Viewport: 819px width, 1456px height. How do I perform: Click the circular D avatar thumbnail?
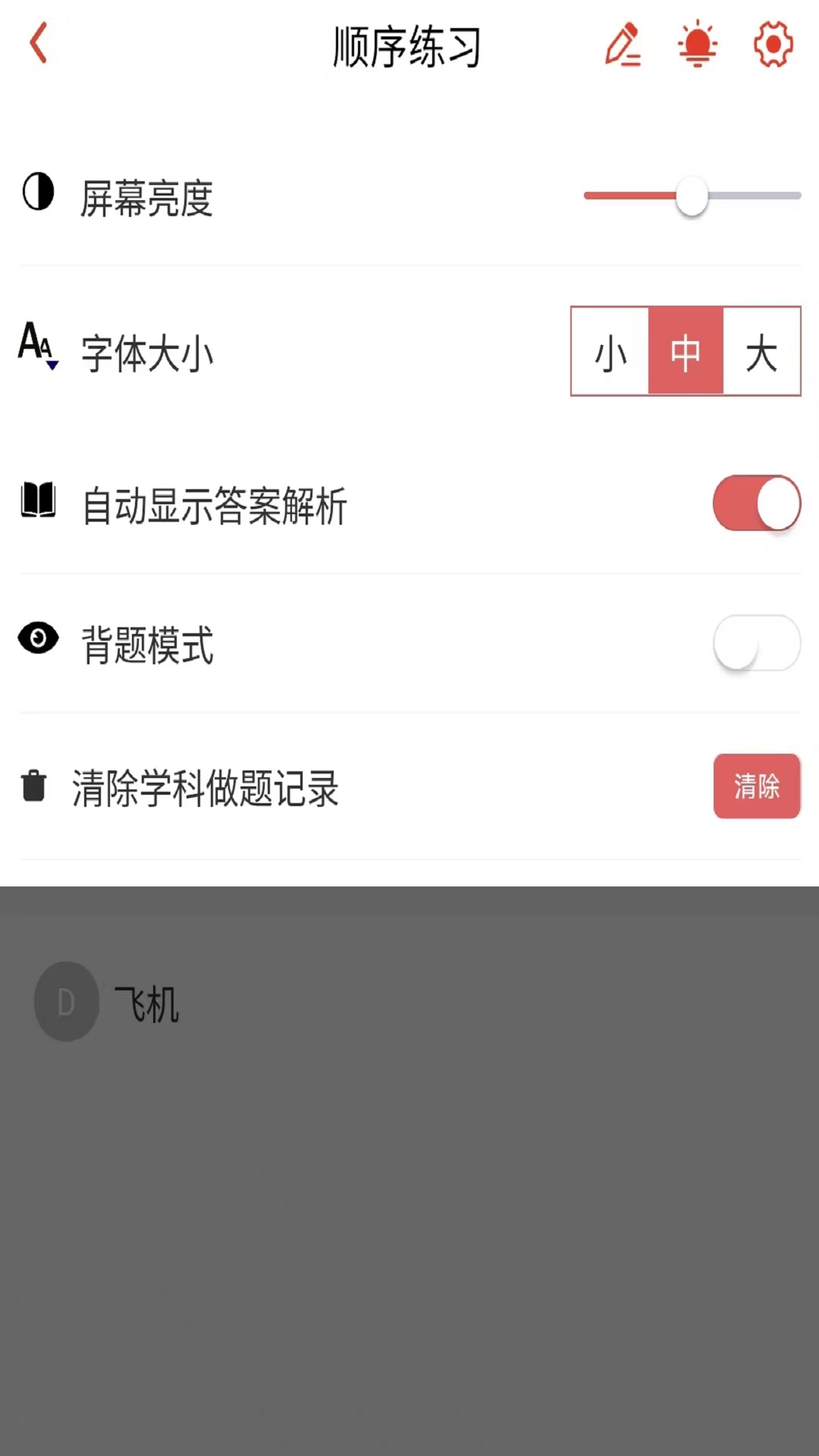click(x=66, y=1001)
